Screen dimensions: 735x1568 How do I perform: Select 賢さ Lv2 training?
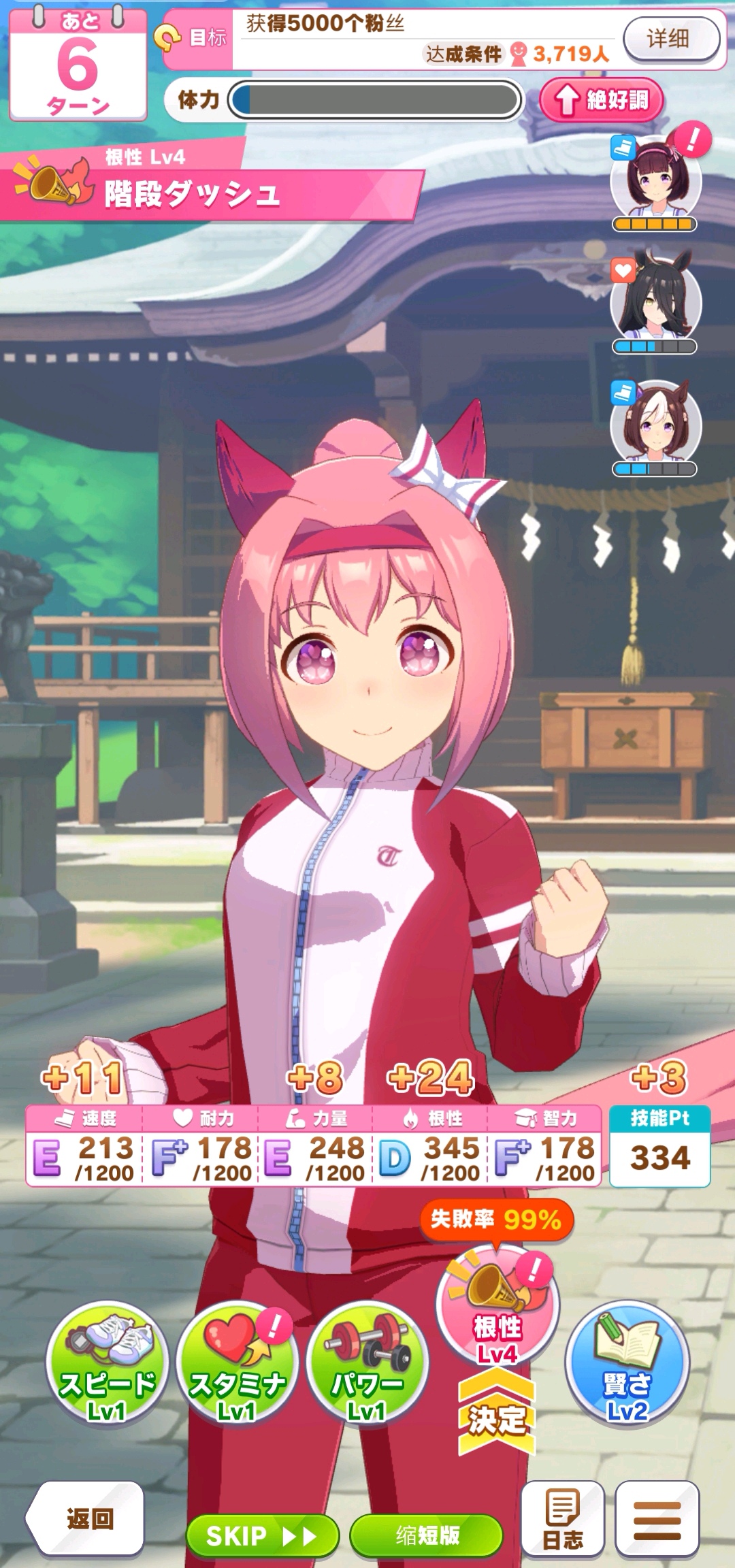tap(627, 1362)
